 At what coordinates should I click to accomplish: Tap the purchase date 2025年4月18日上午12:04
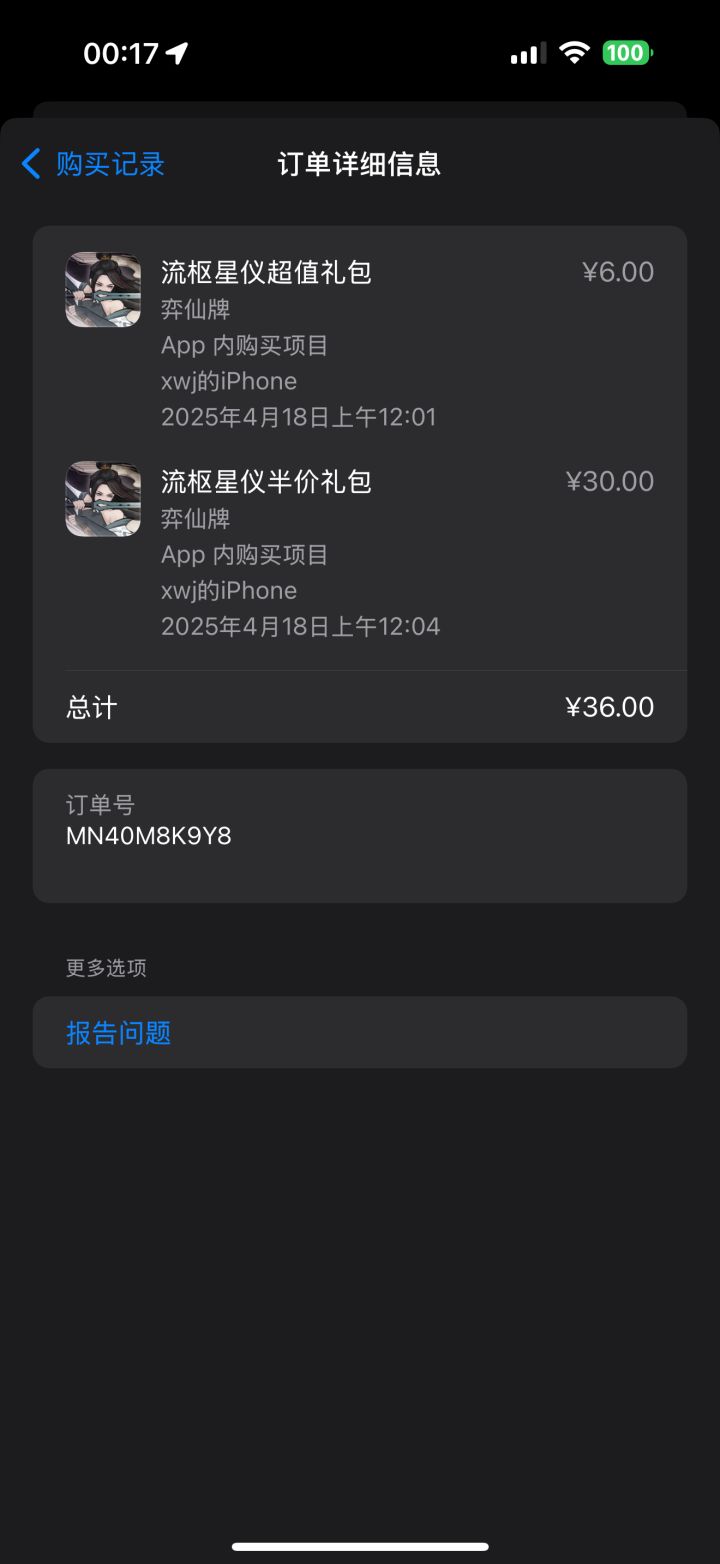(301, 625)
